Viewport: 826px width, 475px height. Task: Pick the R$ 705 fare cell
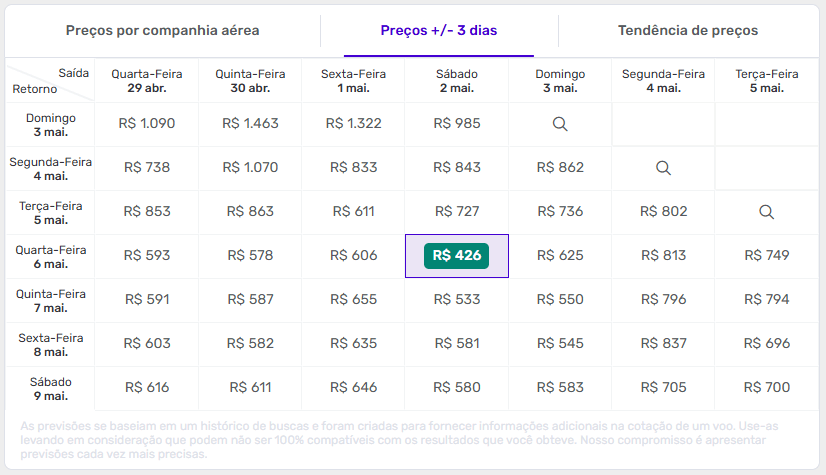pos(663,388)
